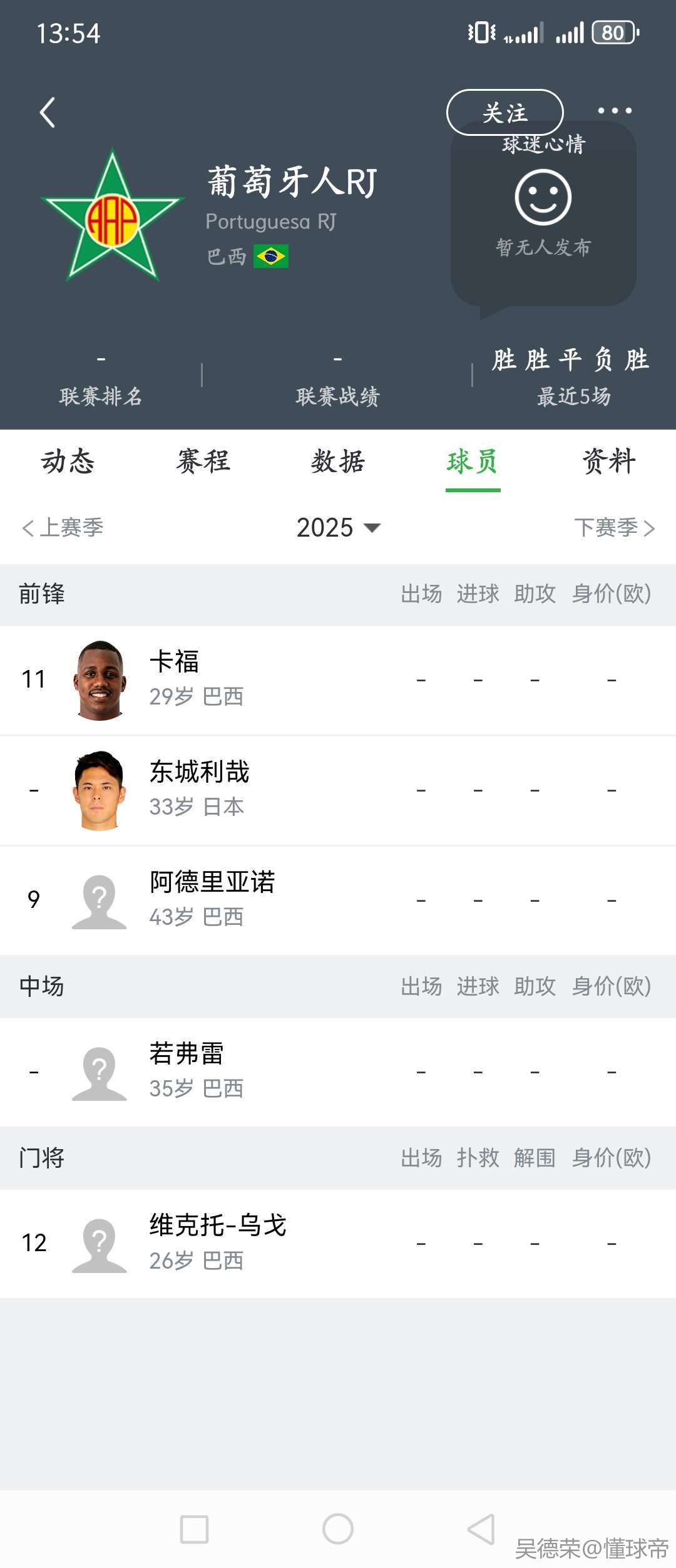Screen dimensions: 676x1568
Task: Go to previous season via 上赛季
Action: coord(63,528)
